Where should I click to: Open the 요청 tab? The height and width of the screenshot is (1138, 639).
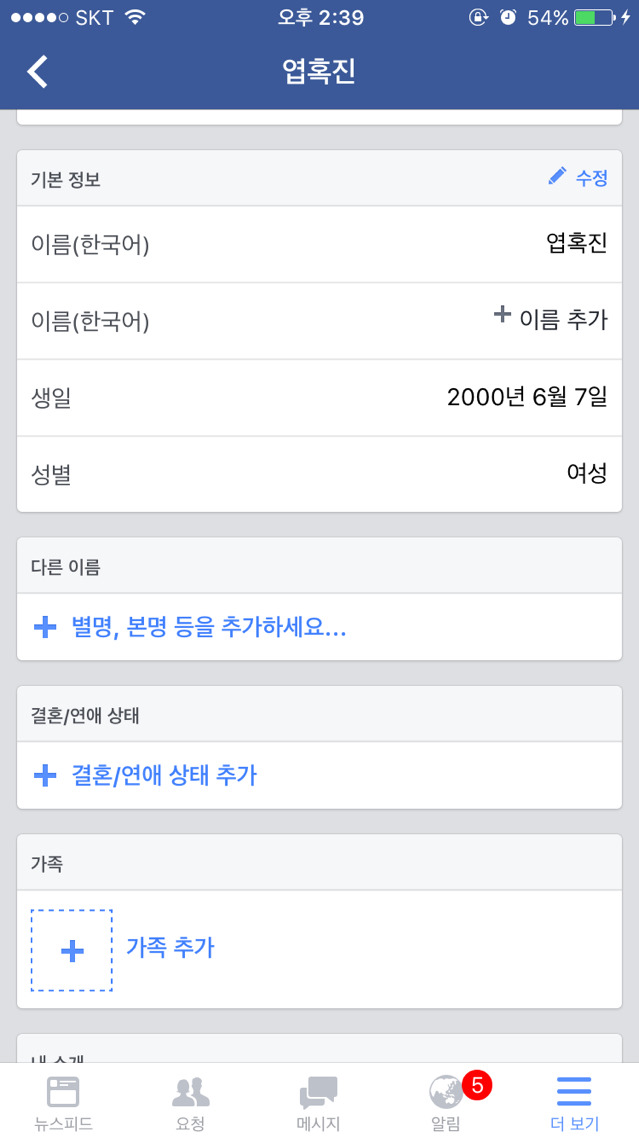[190, 1102]
